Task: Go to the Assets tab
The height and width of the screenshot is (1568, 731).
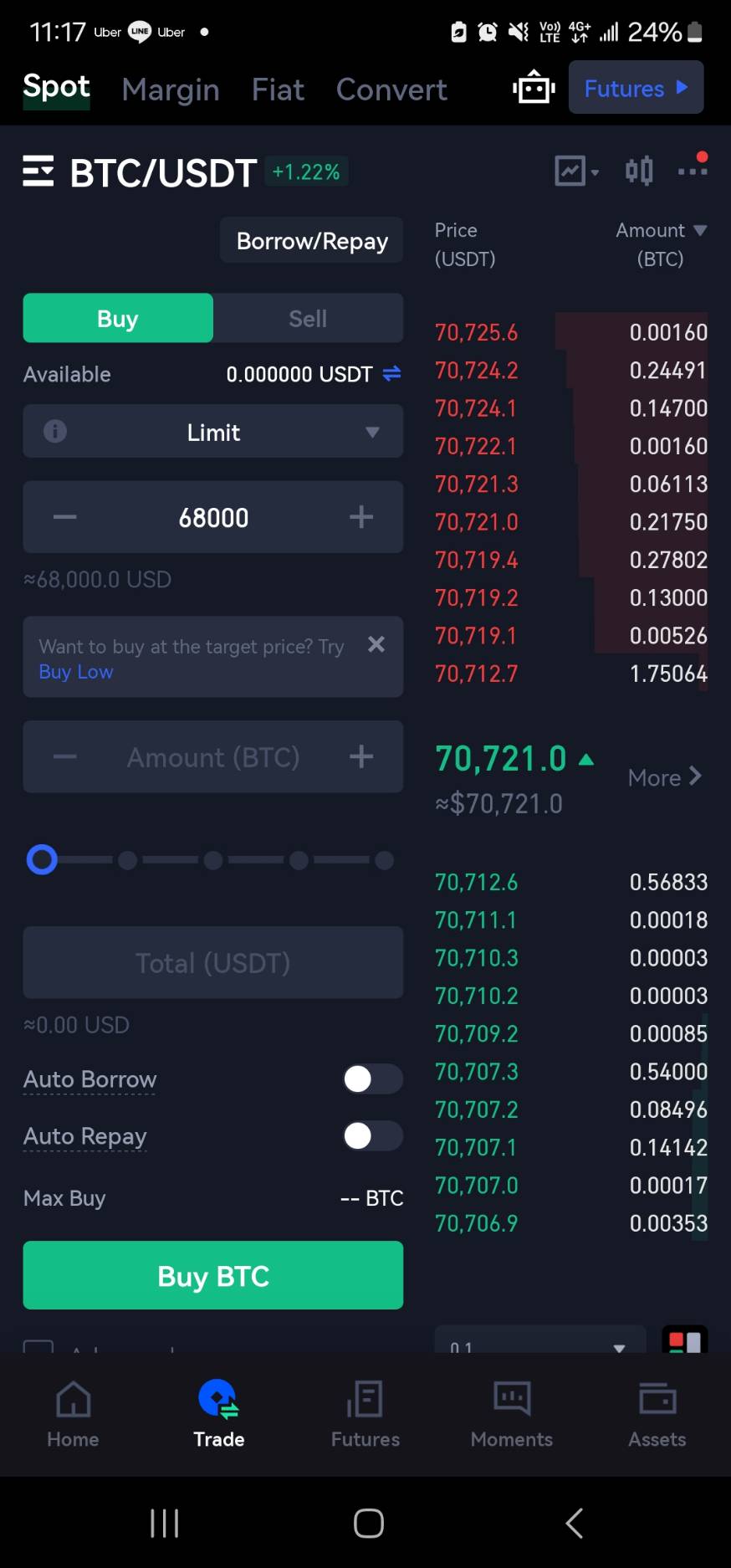Action: (x=657, y=1414)
